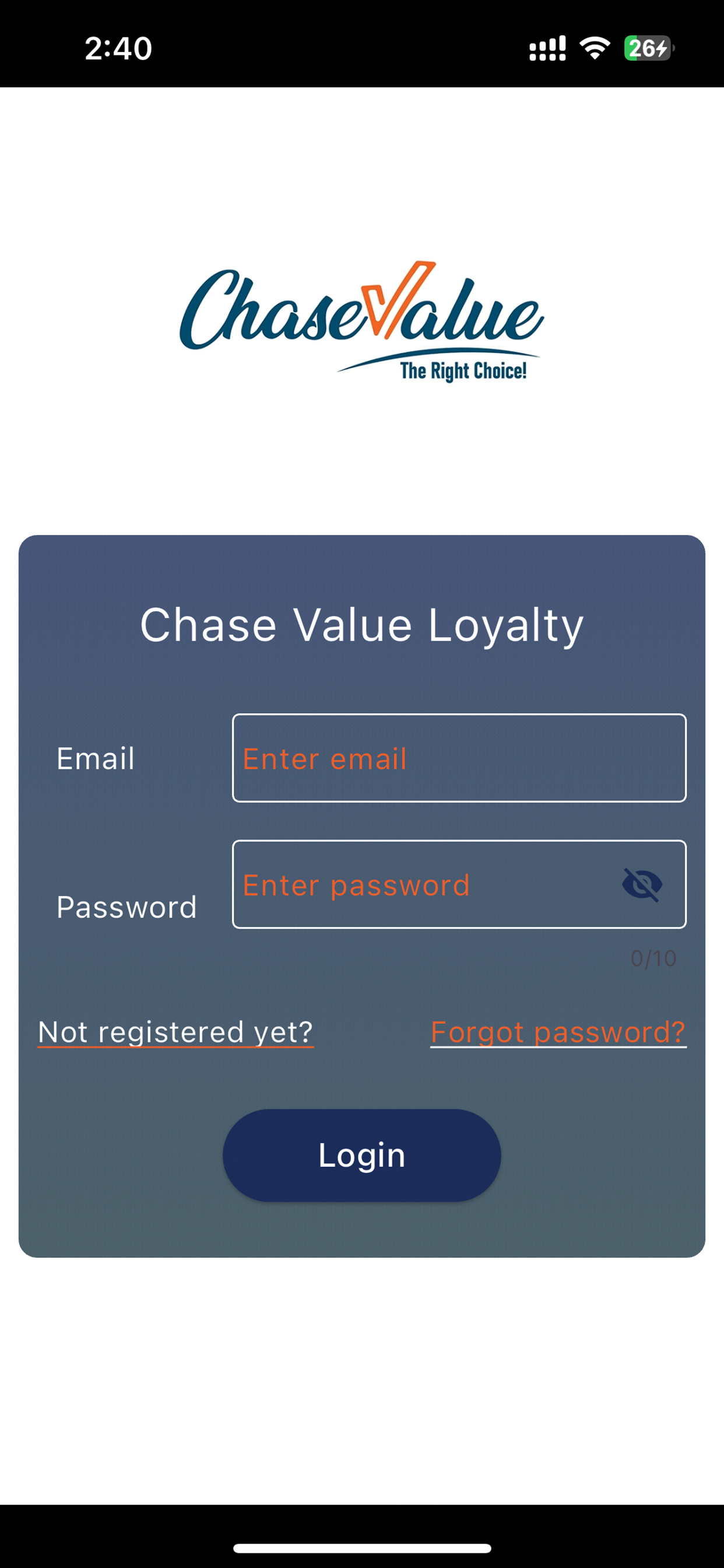
Task: Tap the Chase Value Loyalty heading
Action: (x=361, y=625)
